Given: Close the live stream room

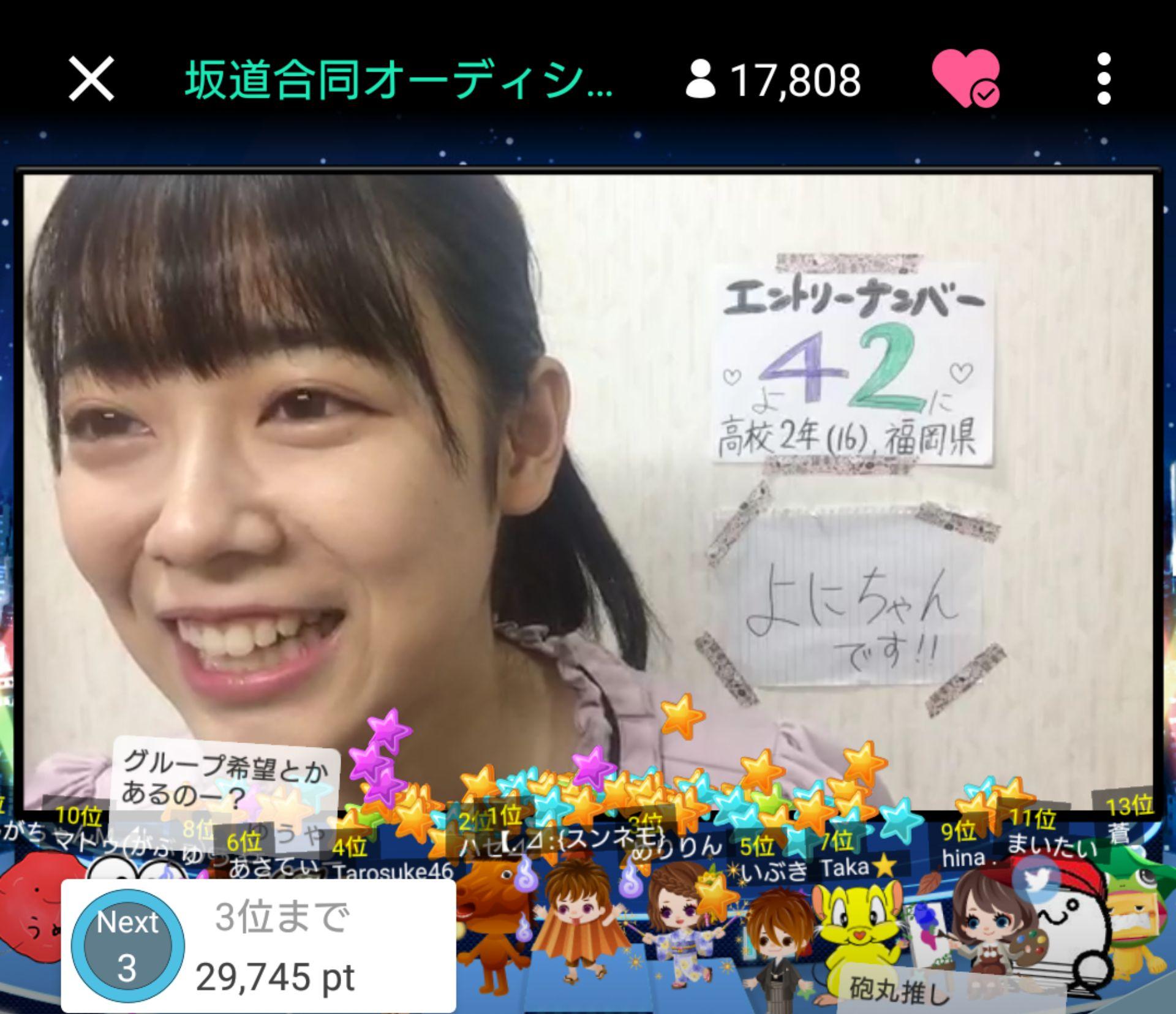Looking at the screenshot, I should pyautogui.click(x=91, y=79).
